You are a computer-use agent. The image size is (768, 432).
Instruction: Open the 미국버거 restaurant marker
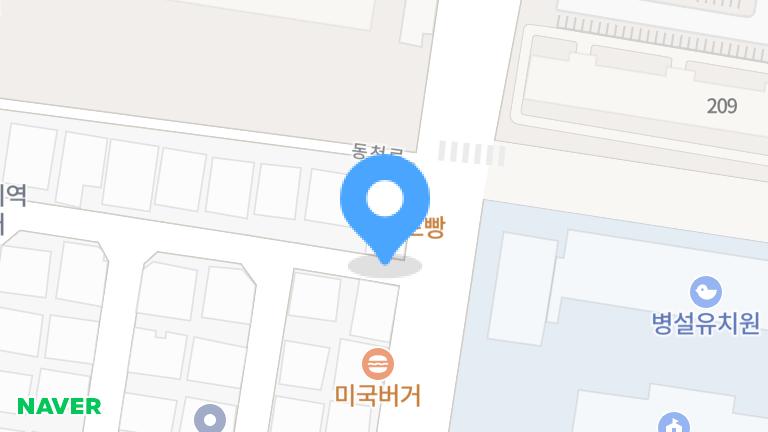[x=378, y=364]
